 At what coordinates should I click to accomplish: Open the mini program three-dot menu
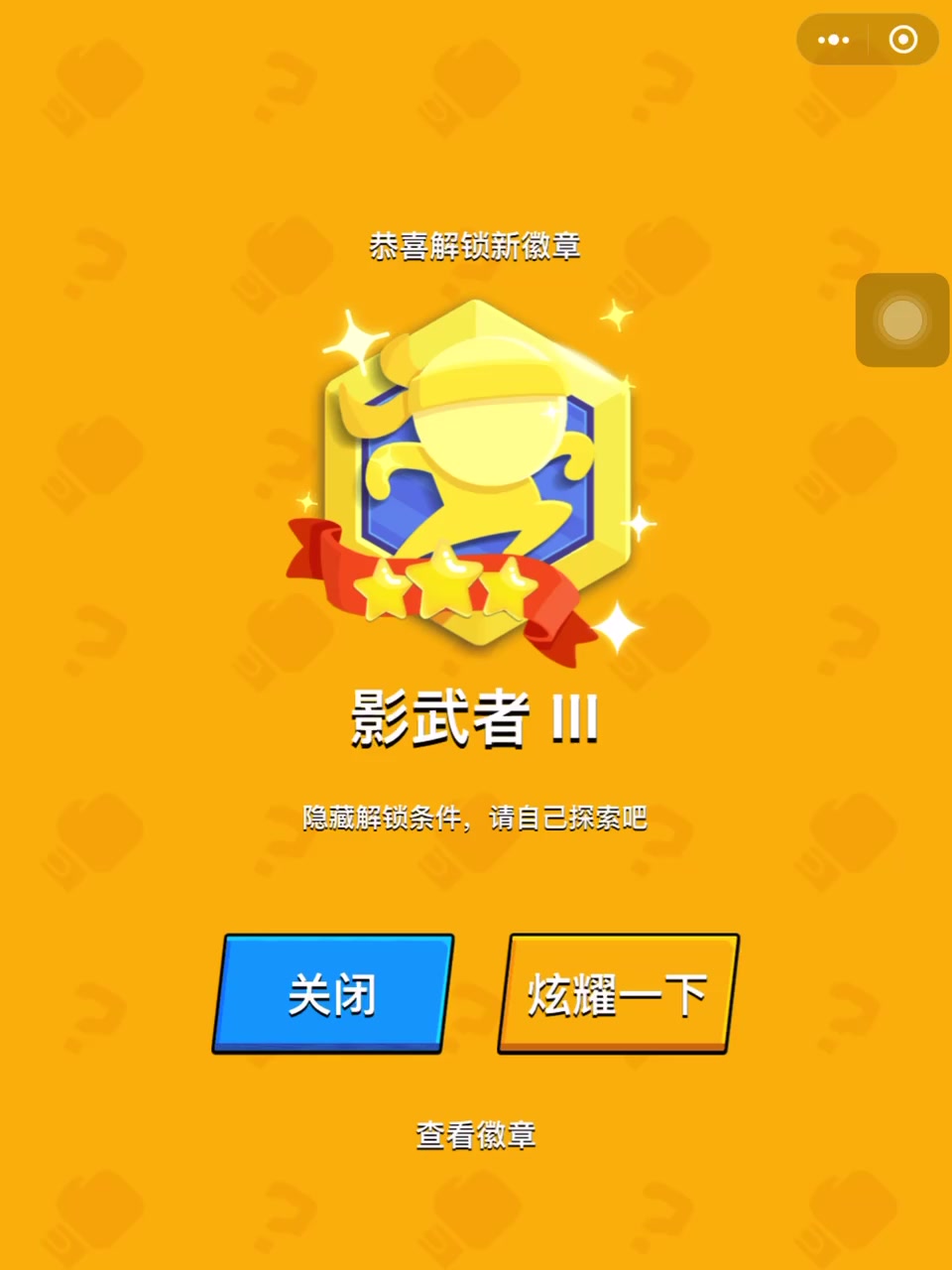pyautogui.click(x=833, y=40)
